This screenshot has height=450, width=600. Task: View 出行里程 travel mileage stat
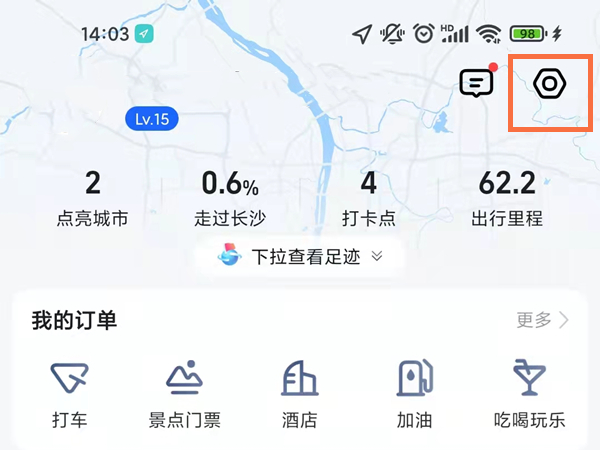(x=507, y=198)
